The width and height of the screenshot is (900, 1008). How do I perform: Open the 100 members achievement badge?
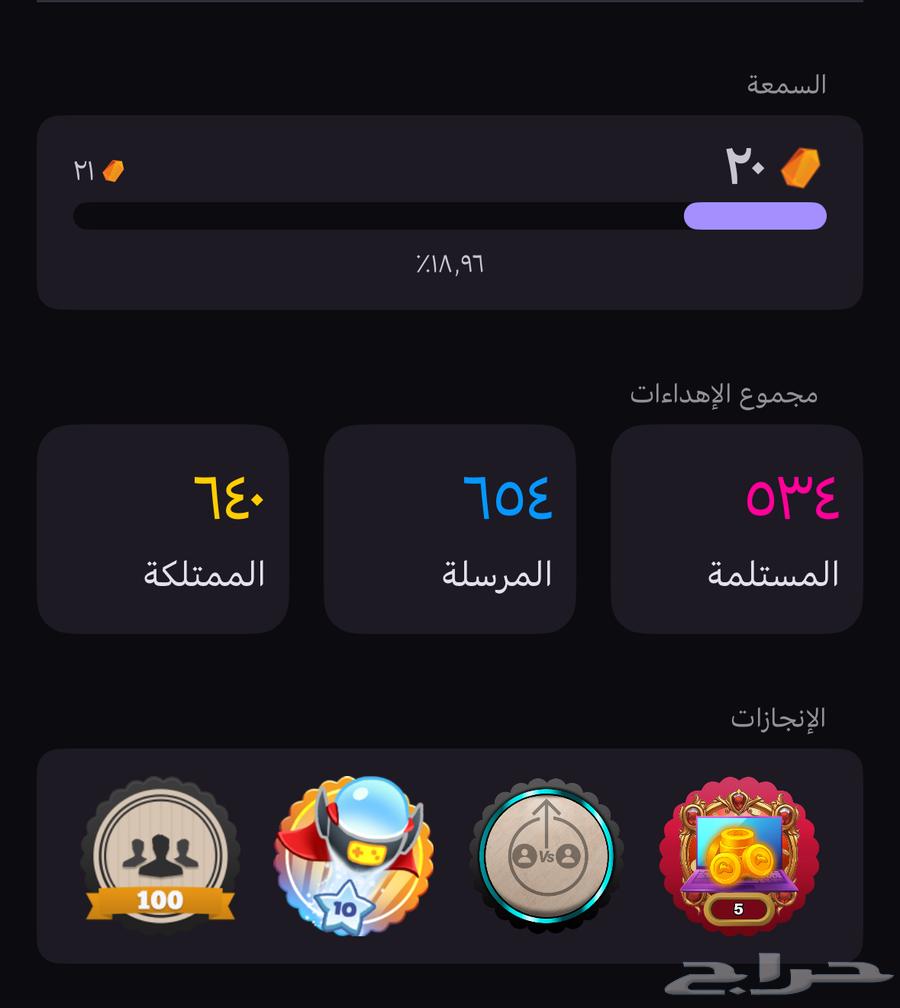[x=160, y=855]
